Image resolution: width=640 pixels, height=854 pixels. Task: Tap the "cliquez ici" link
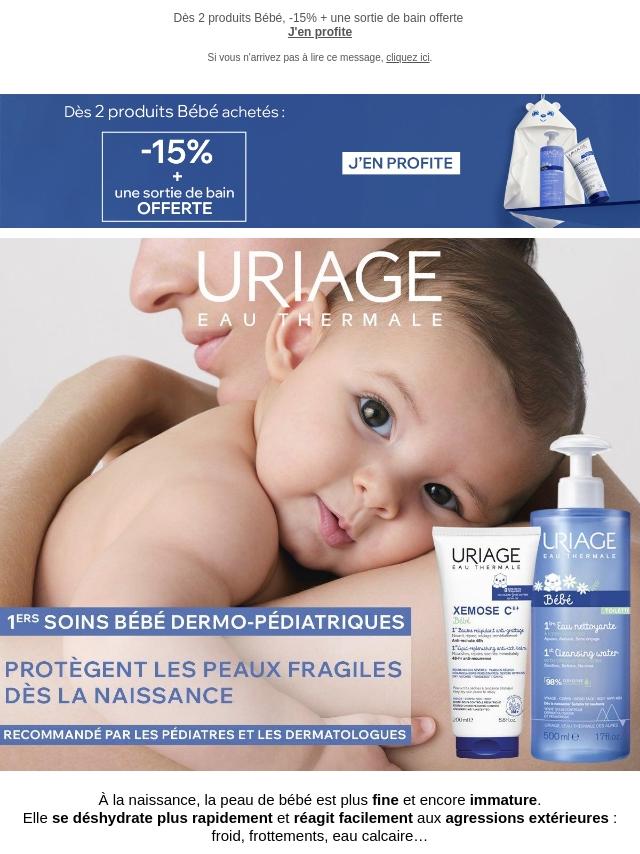(407, 58)
